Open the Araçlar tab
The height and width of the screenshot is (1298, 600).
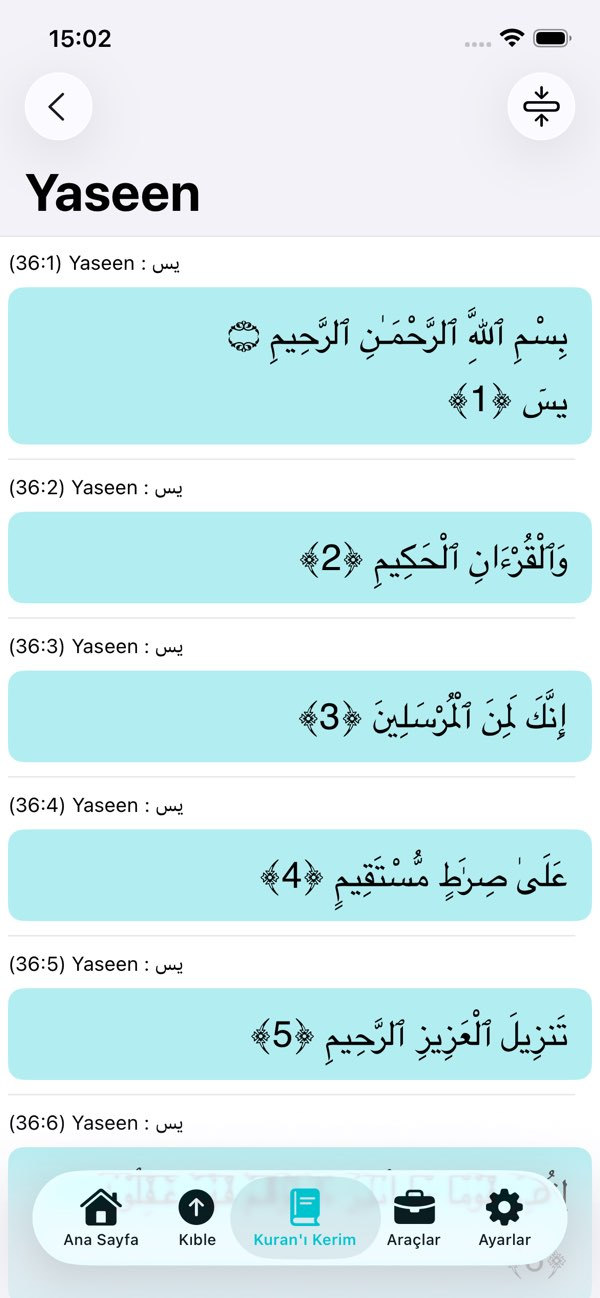[x=414, y=1218]
